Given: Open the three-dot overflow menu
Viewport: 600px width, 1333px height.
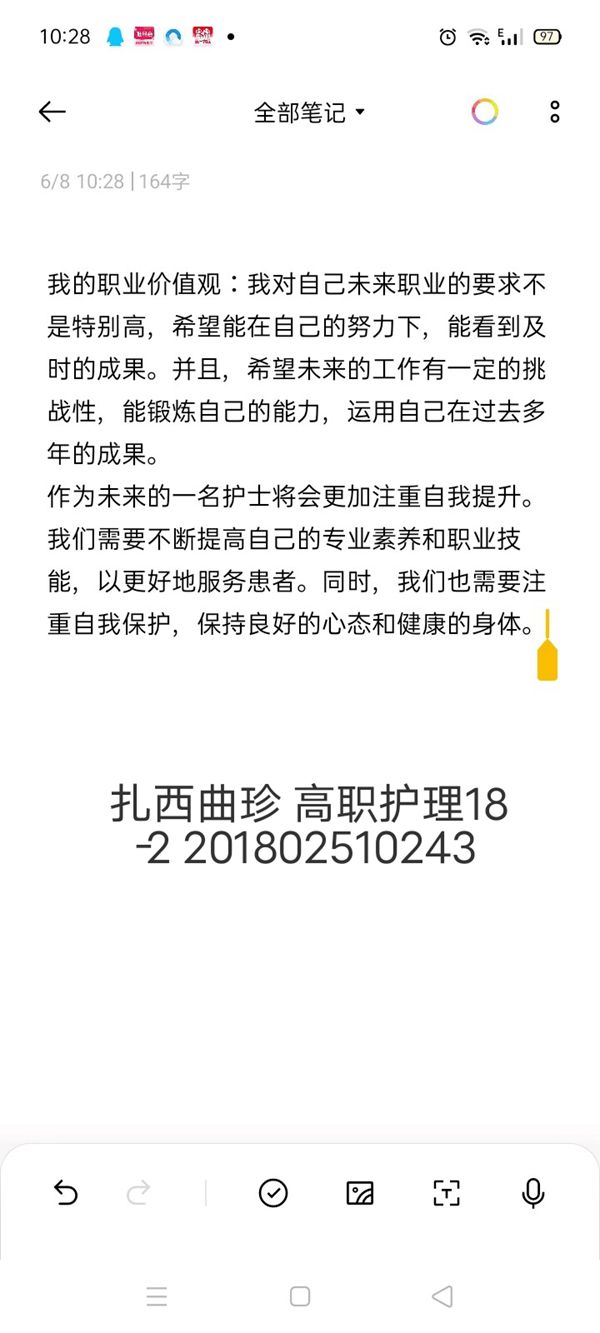Looking at the screenshot, I should pyautogui.click(x=555, y=112).
